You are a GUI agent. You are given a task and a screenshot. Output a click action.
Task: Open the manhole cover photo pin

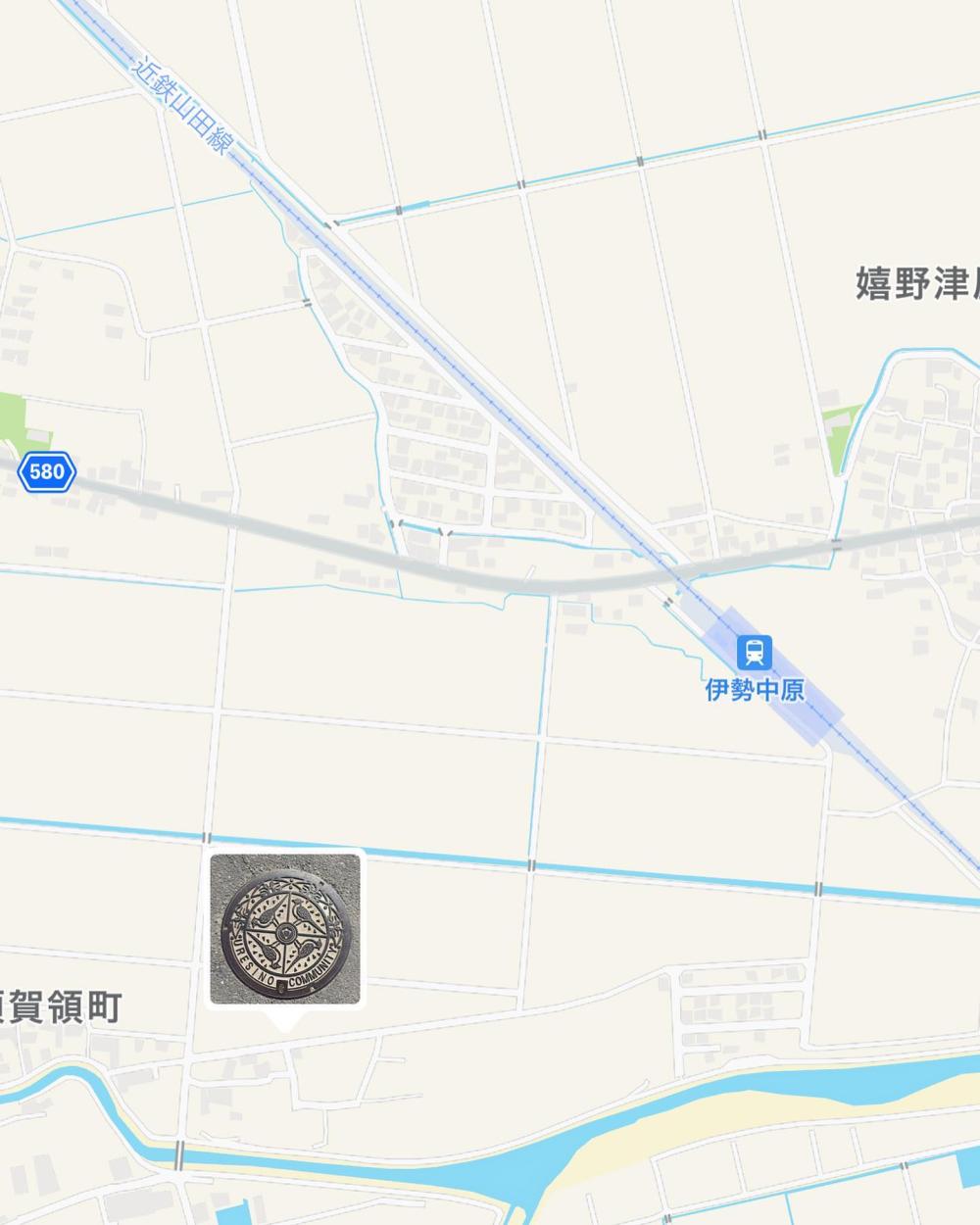284,928
